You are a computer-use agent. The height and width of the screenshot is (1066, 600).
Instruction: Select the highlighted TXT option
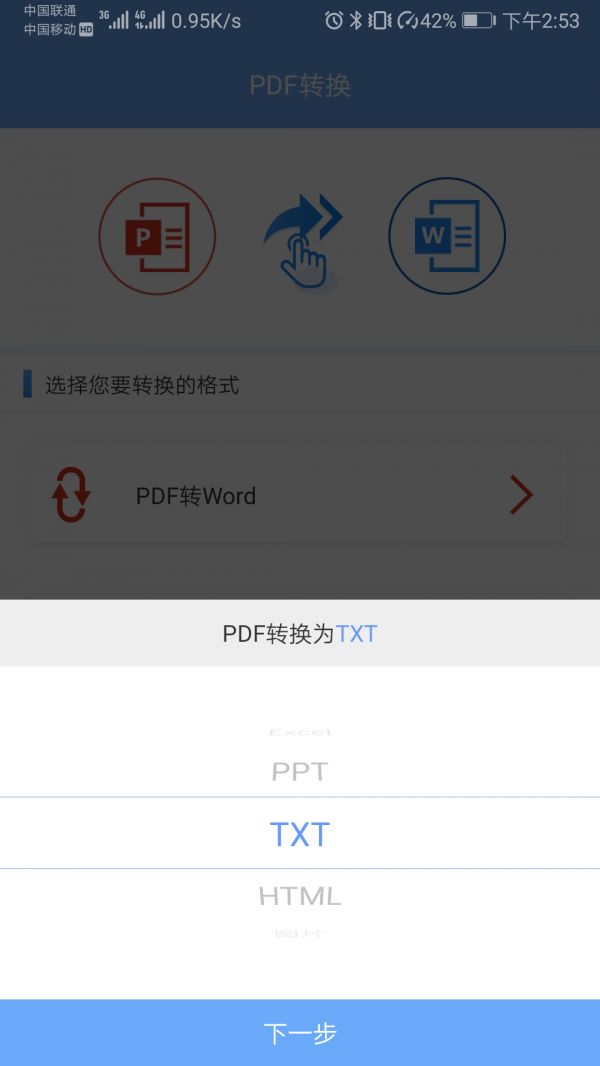pyautogui.click(x=300, y=834)
